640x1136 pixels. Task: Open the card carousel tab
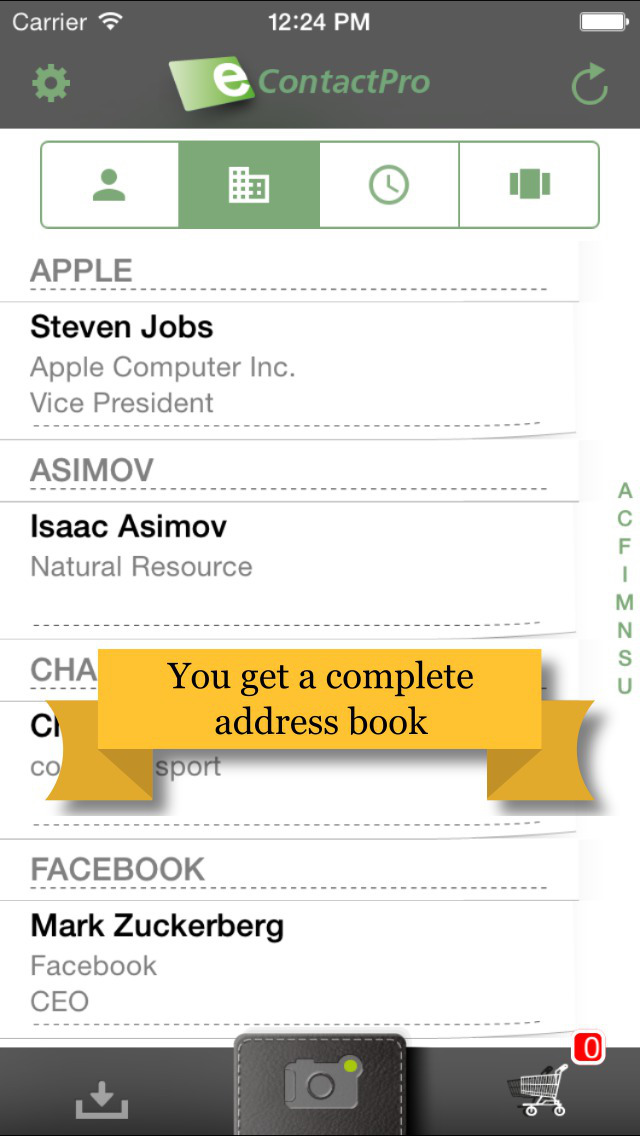[529, 185]
